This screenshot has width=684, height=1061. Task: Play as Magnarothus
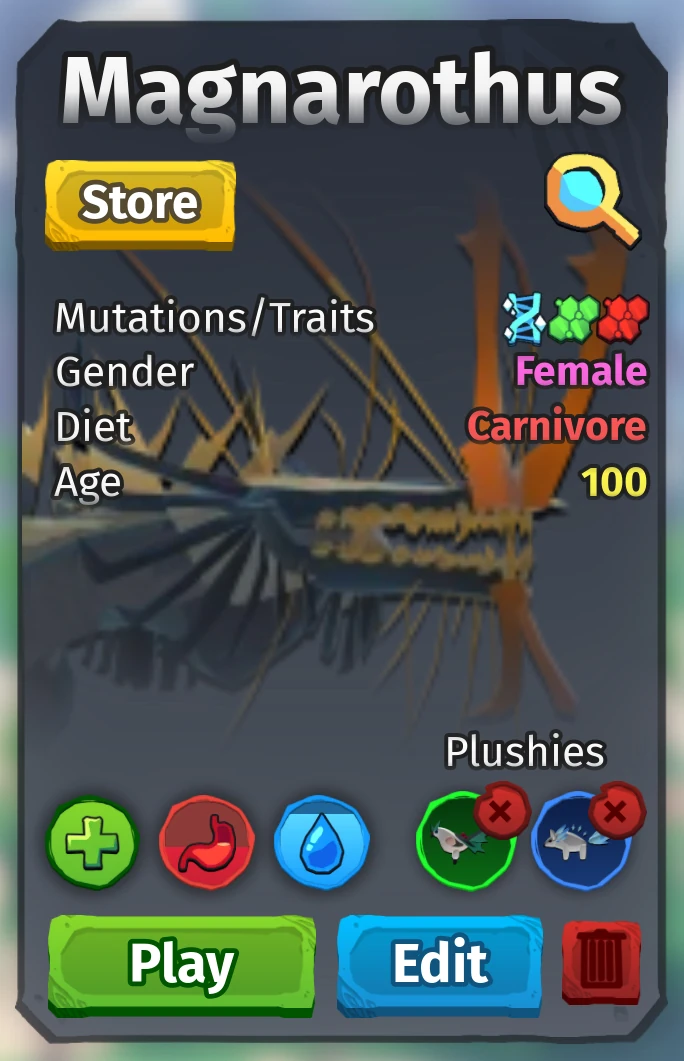click(181, 963)
